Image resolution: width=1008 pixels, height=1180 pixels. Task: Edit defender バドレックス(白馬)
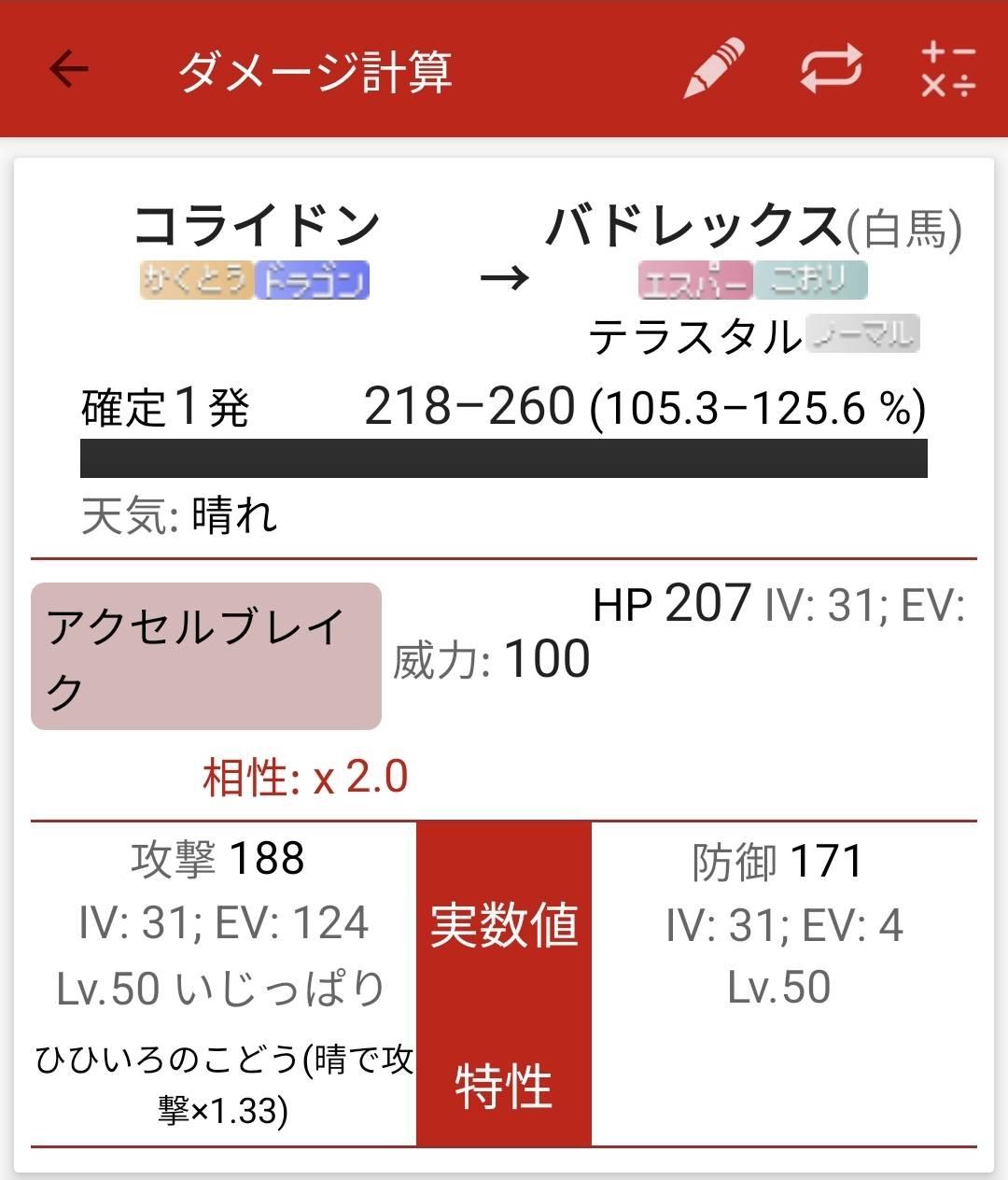pos(752,227)
